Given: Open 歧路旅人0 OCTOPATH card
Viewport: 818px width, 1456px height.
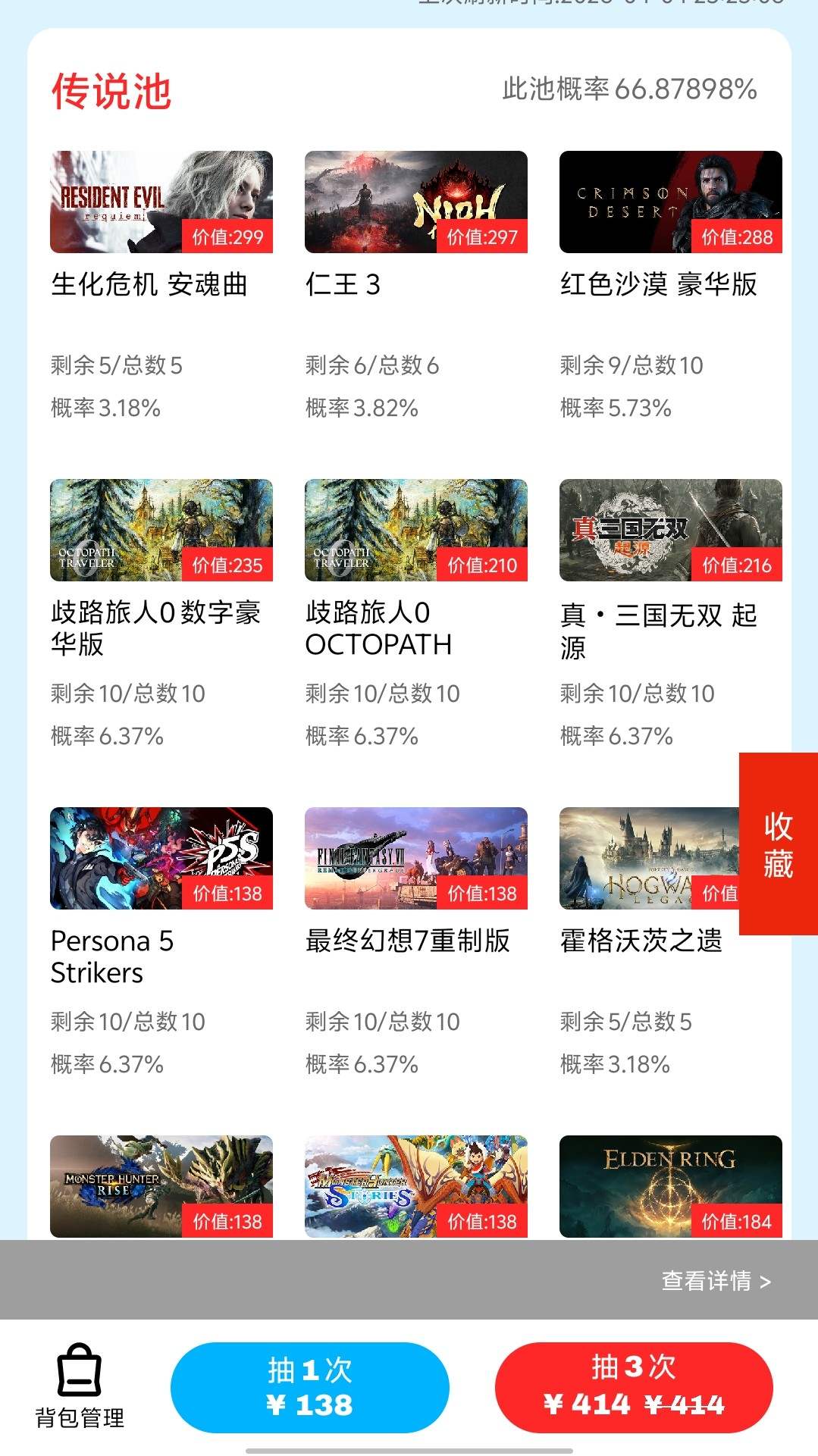Looking at the screenshot, I should (415, 531).
